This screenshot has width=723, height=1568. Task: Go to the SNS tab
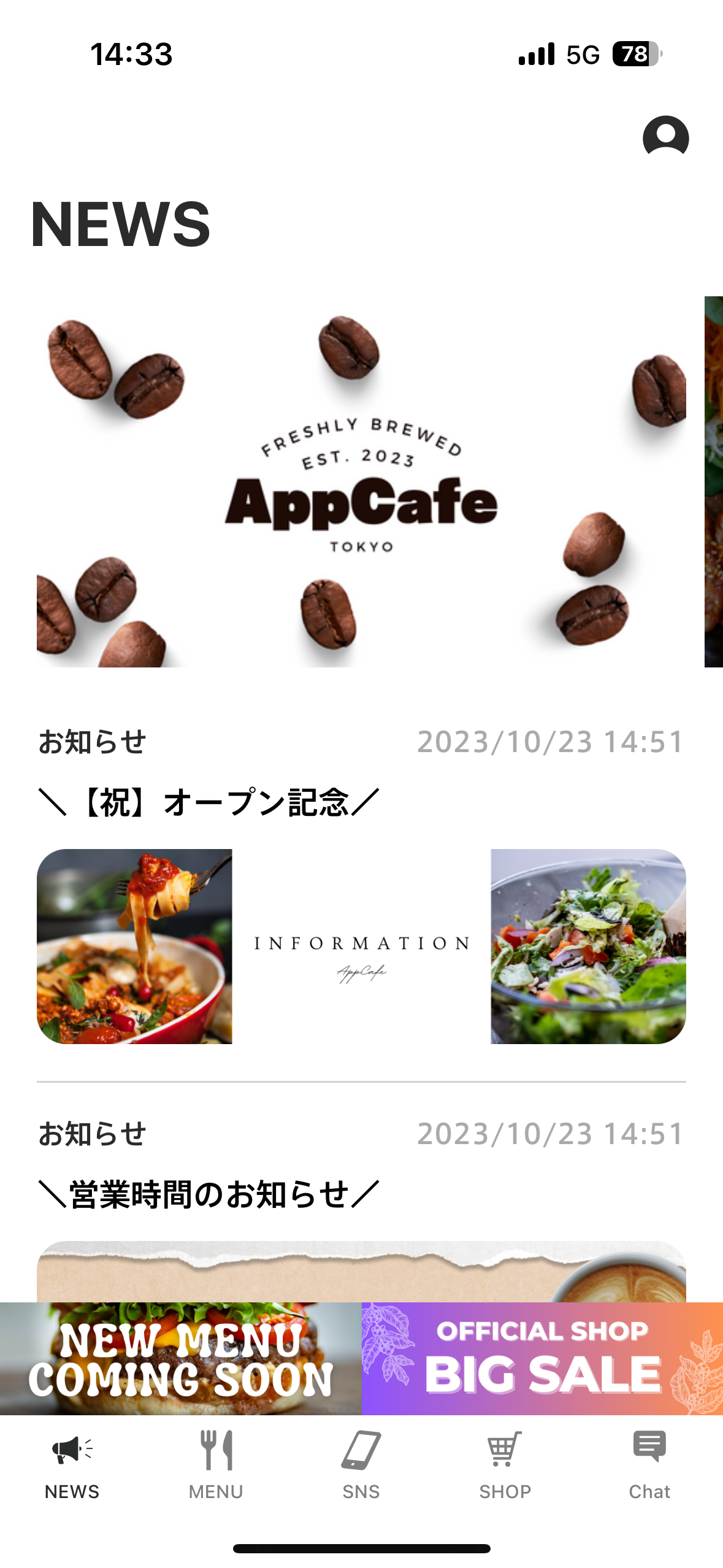pos(361,1464)
